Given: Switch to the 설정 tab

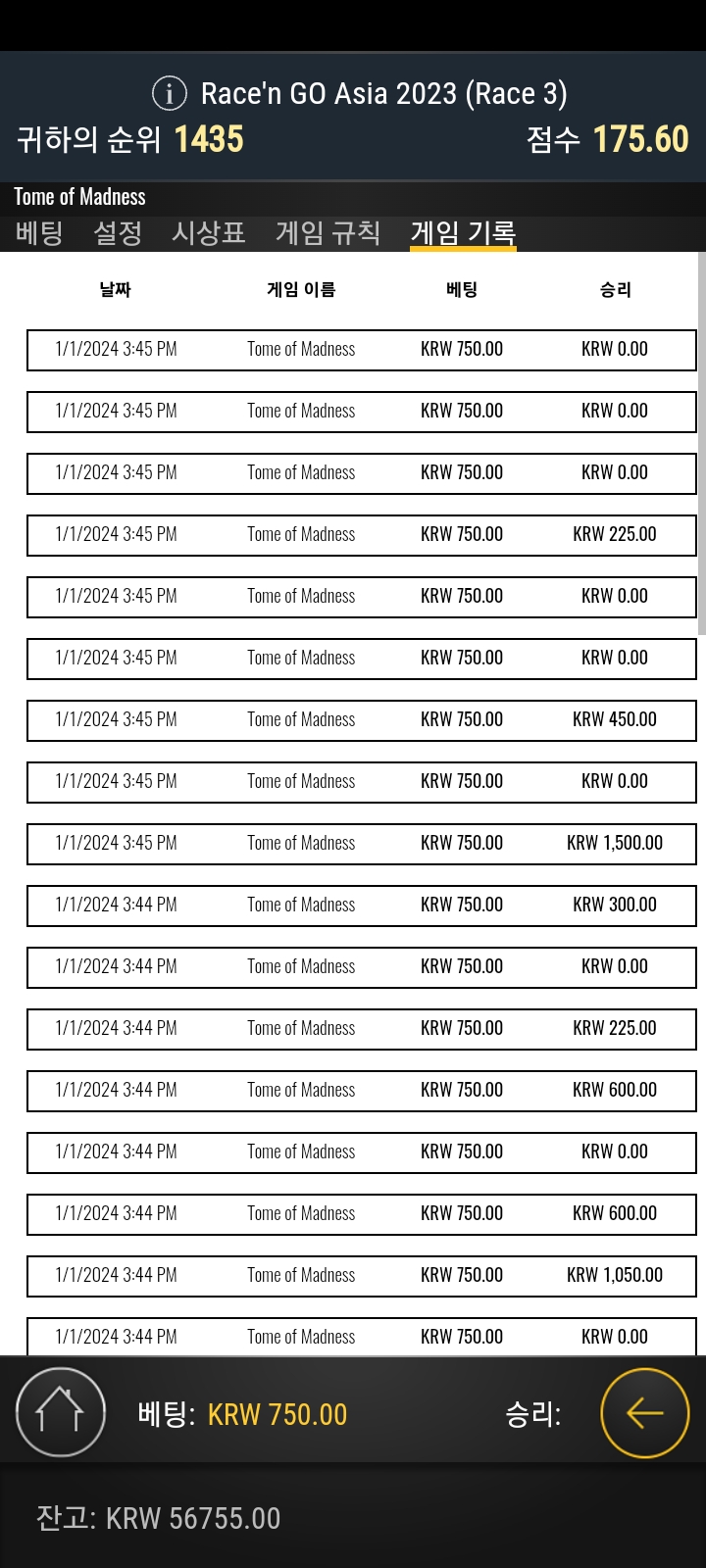Looking at the screenshot, I should pyautogui.click(x=118, y=233).
